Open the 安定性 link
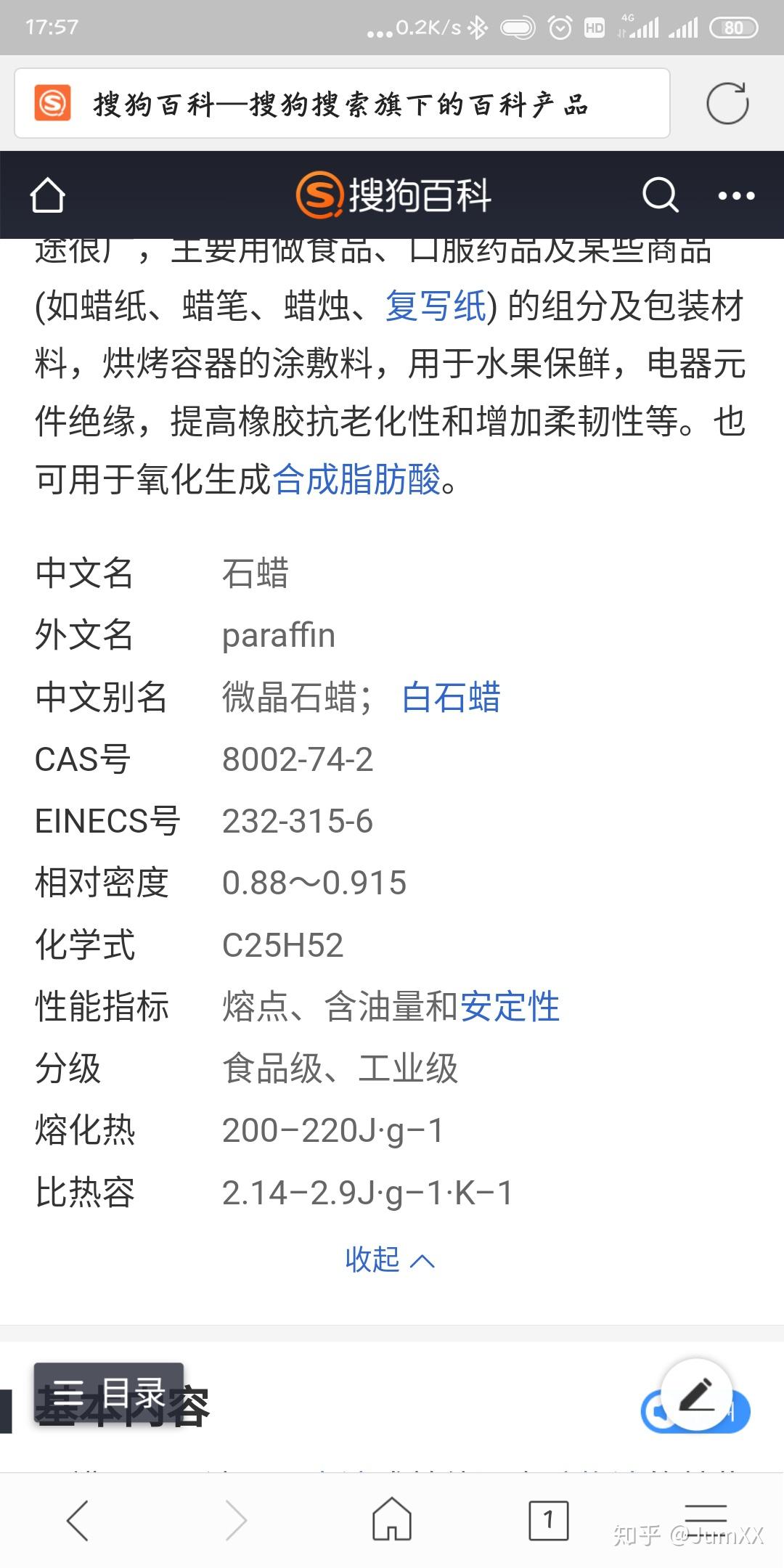The height and width of the screenshot is (1568, 784). (x=510, y=1007)
